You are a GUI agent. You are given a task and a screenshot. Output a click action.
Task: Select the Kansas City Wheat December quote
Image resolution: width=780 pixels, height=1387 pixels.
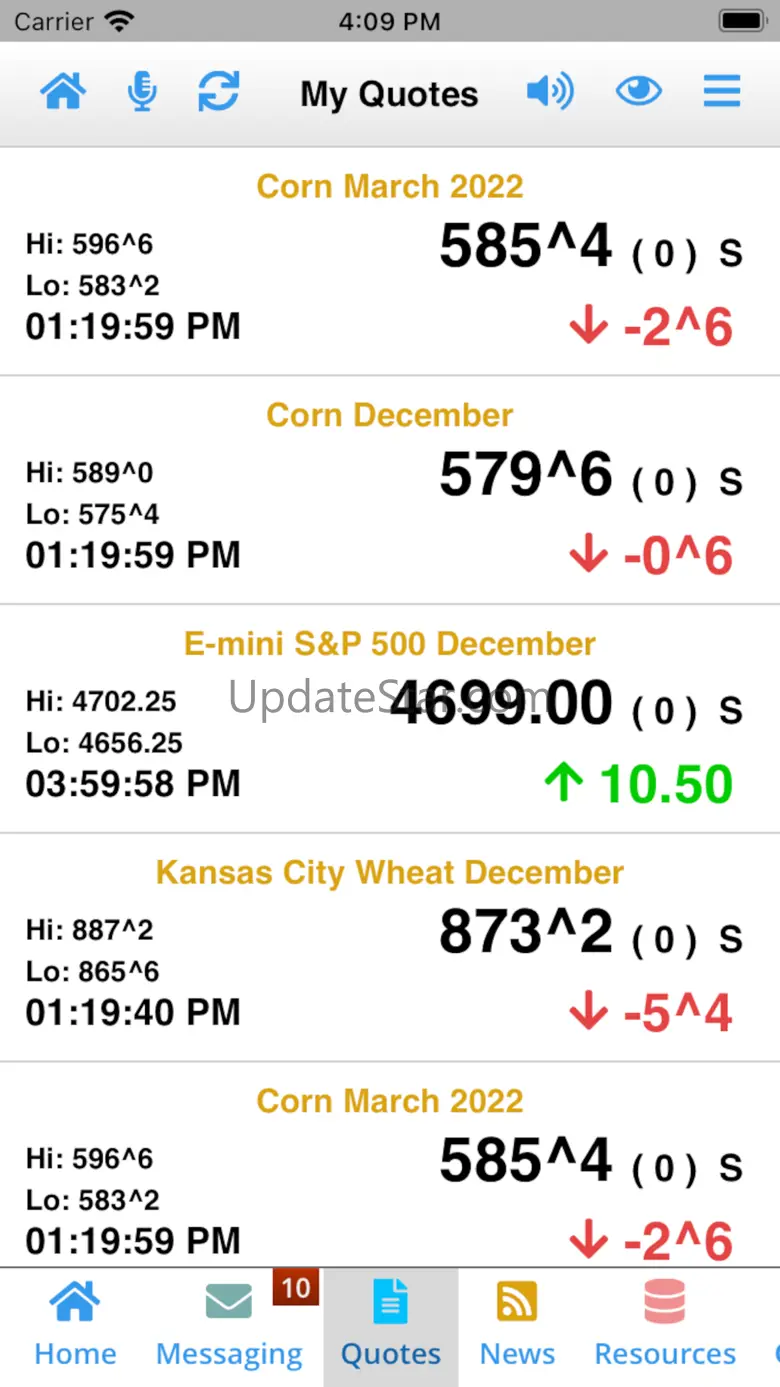[390, 946]
